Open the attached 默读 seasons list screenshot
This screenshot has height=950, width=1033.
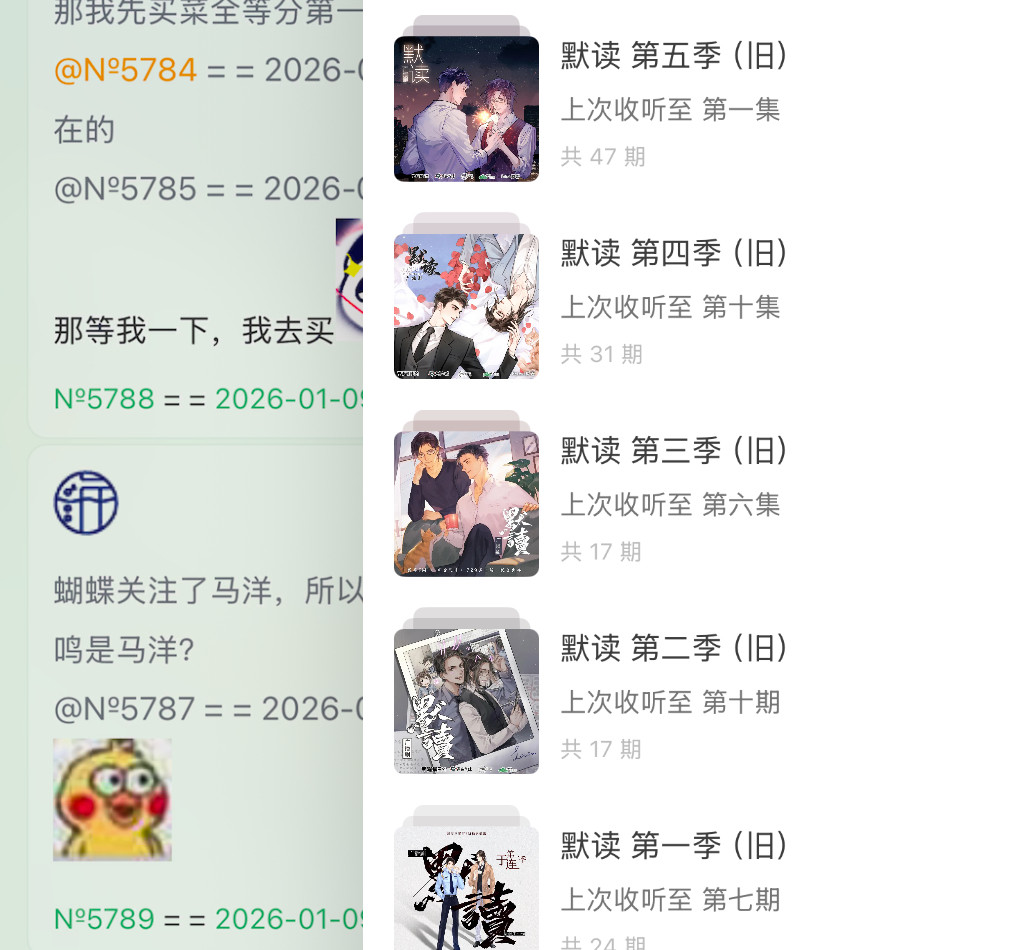tap(697, 475)
